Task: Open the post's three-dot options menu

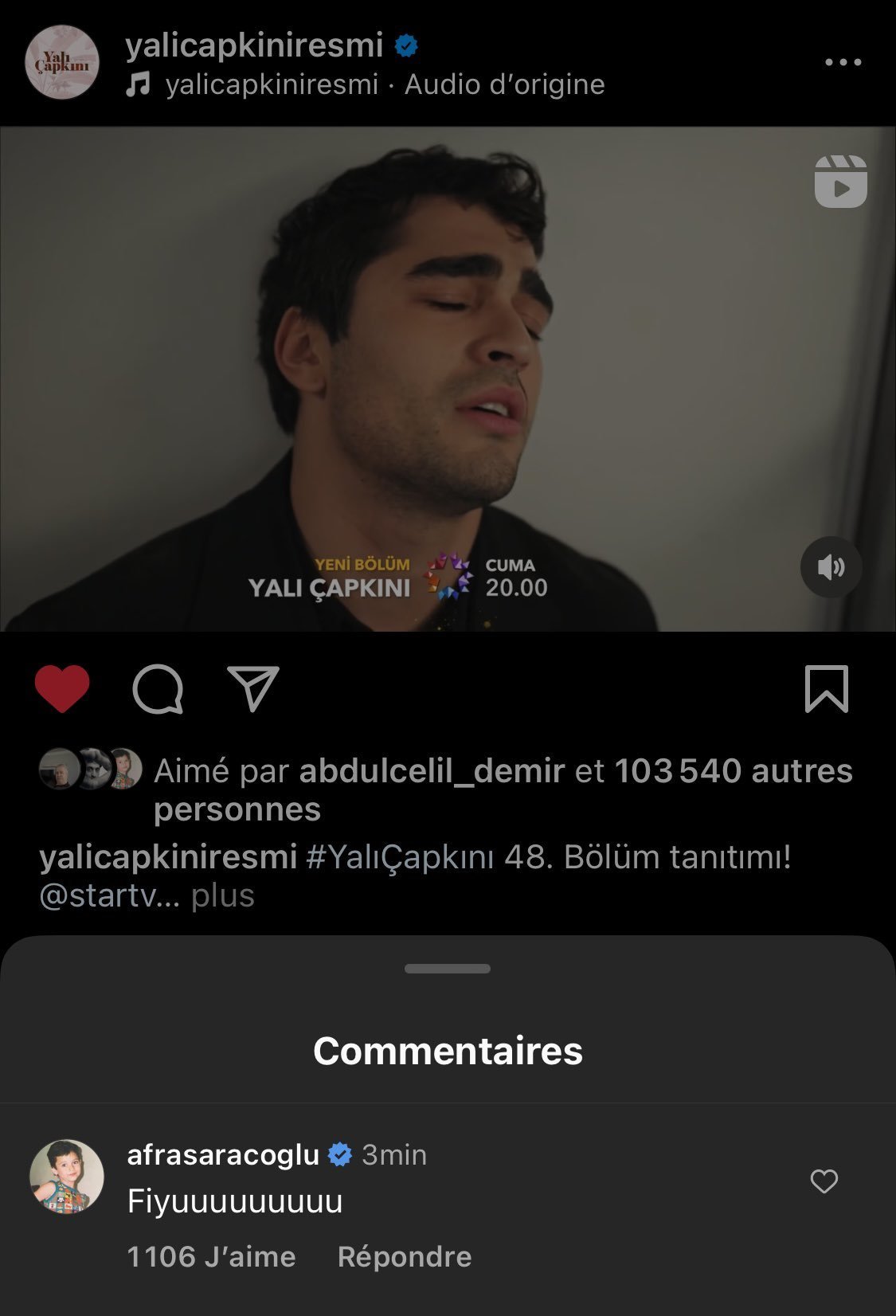Action: point(843,62)
